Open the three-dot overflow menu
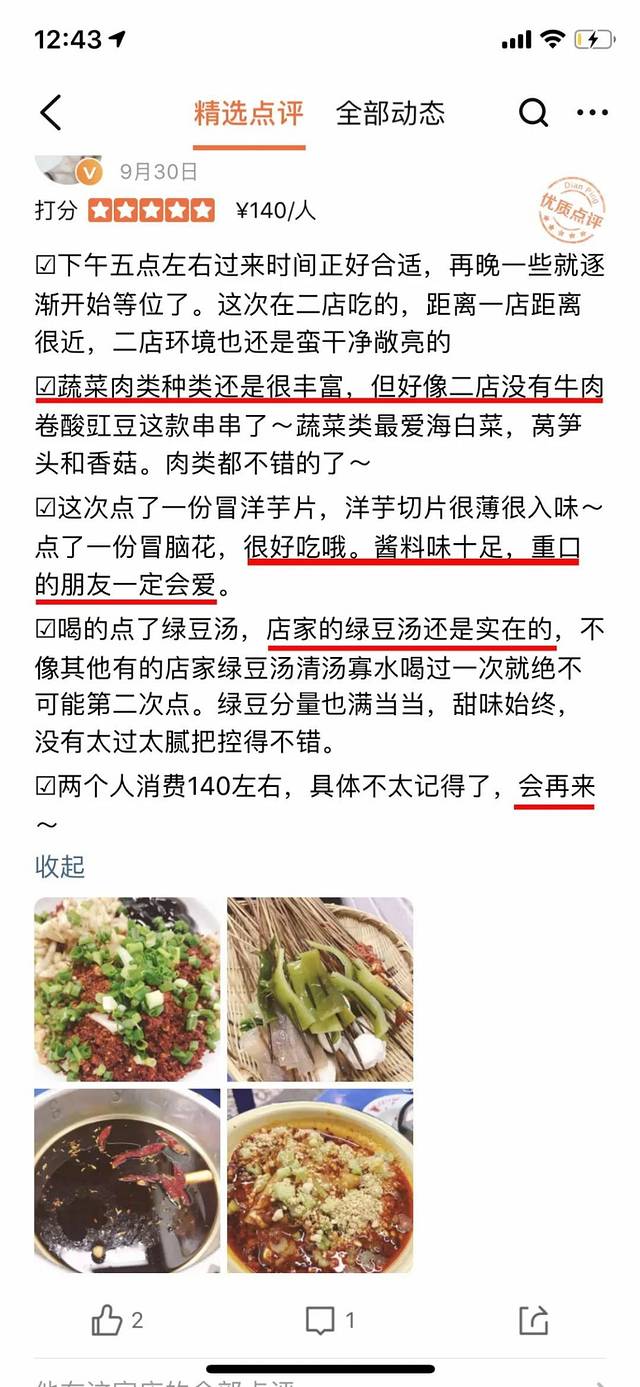Viewport: 640px width, 1387px height. click(592, 113)
